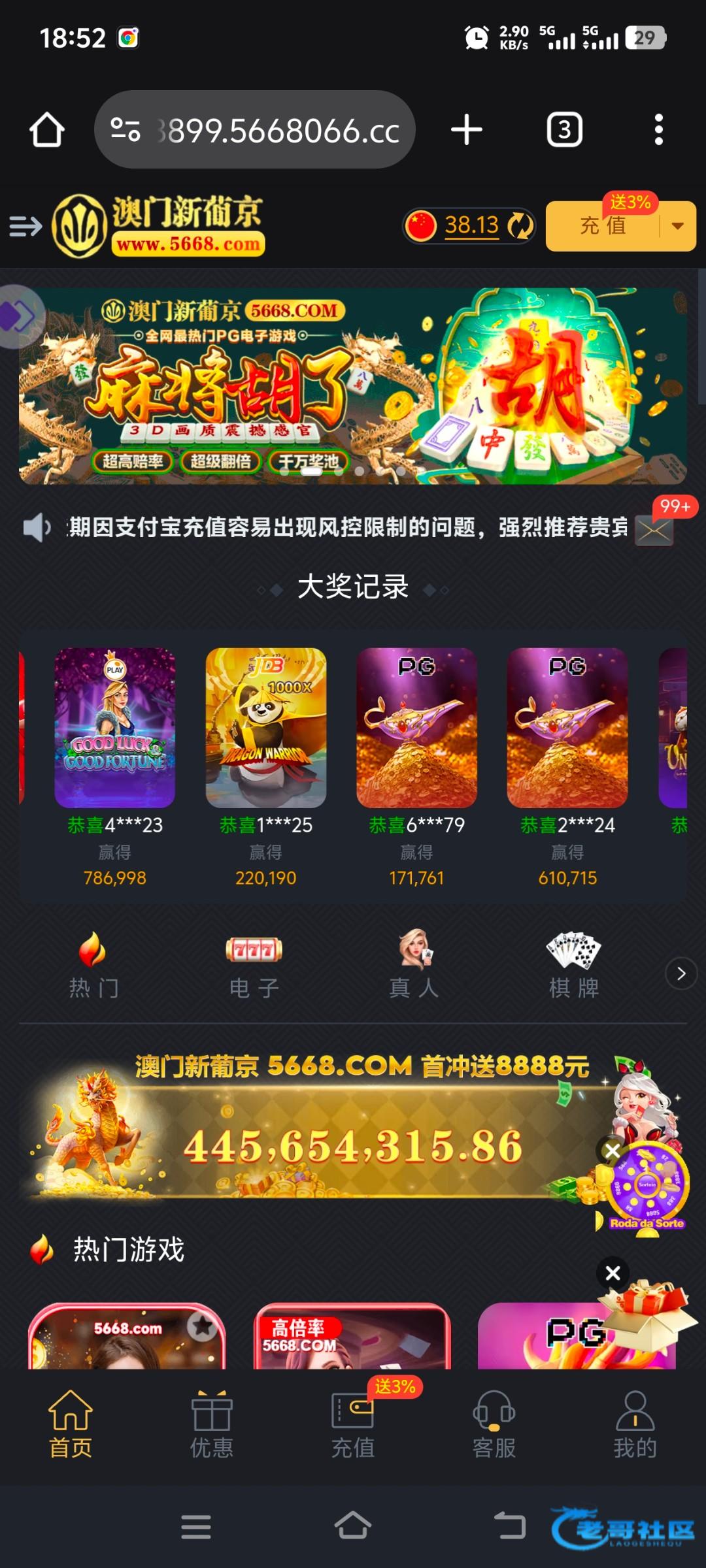Dismiss the floating gift box
The height and width of the screenshot is (1568, 706).
(x=613, y=1273)
